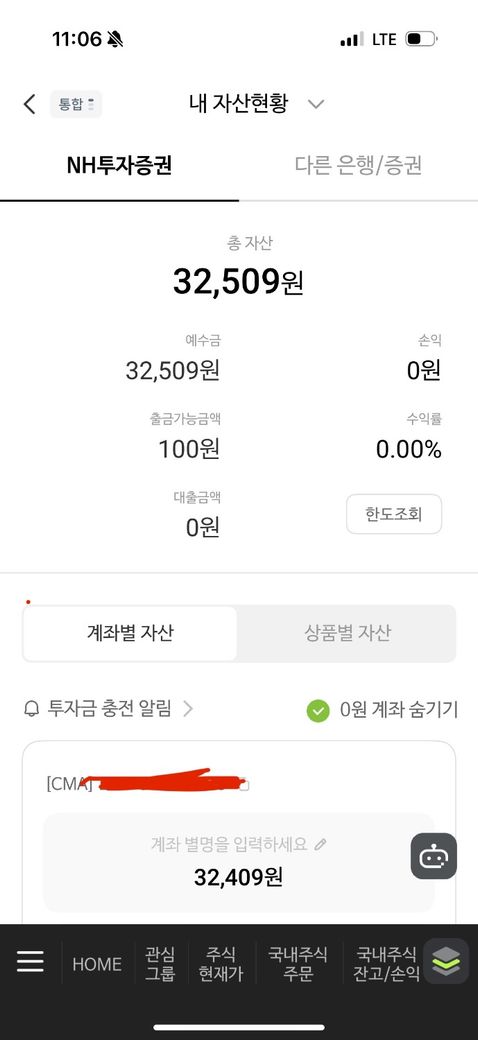
Task: Edit the account nickname pencil icon
Action: click(x=321, y=844)
